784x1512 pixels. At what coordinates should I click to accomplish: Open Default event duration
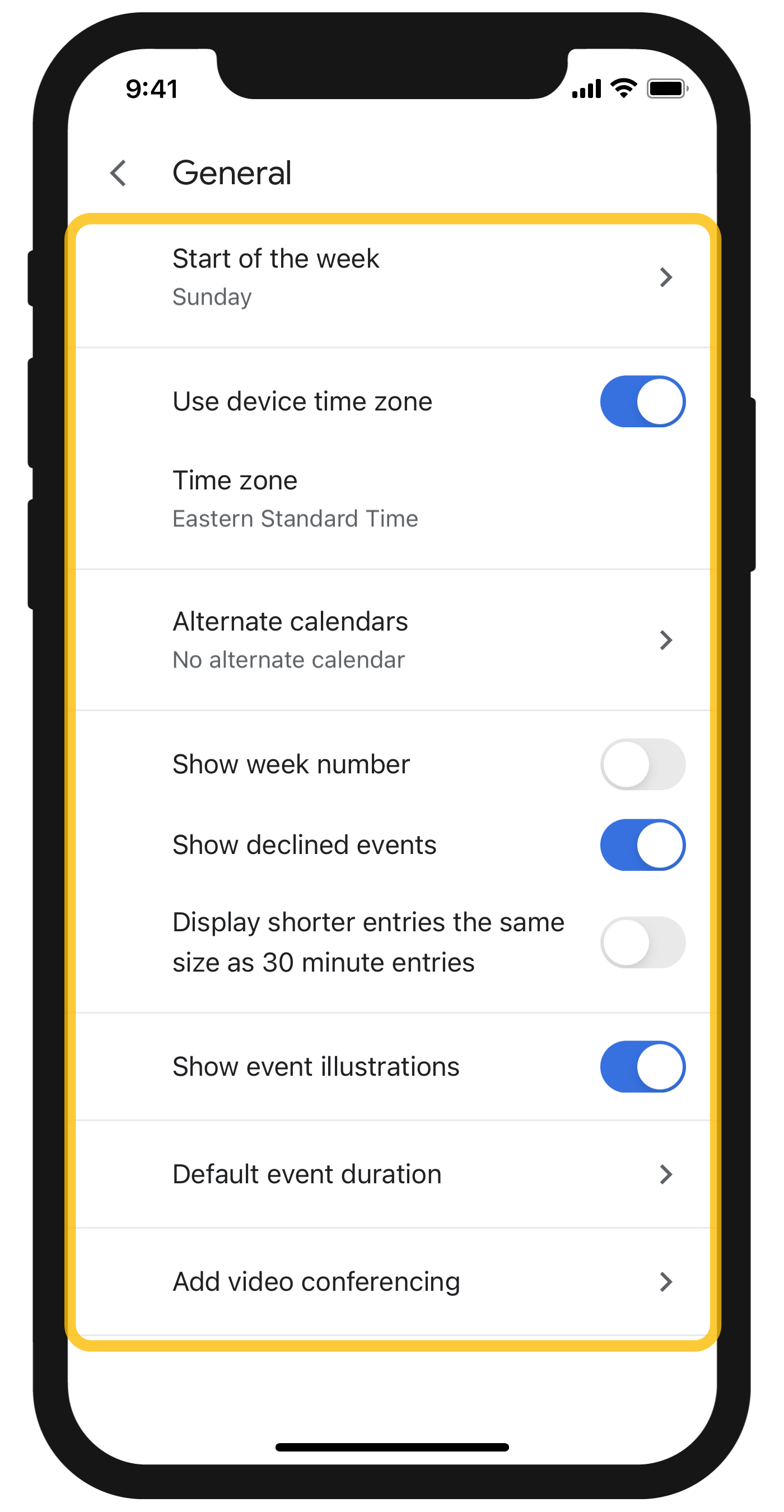392,1174
